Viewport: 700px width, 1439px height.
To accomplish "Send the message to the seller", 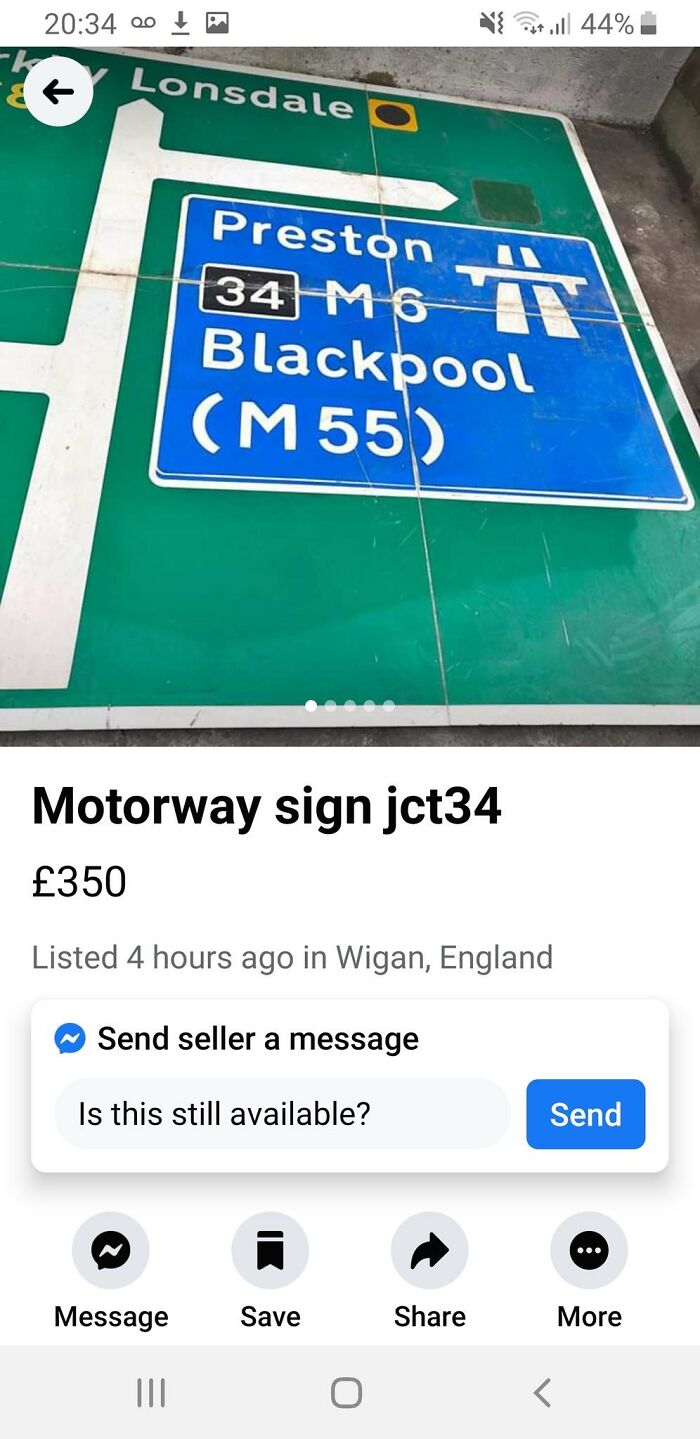I will tap(585, 1113).
